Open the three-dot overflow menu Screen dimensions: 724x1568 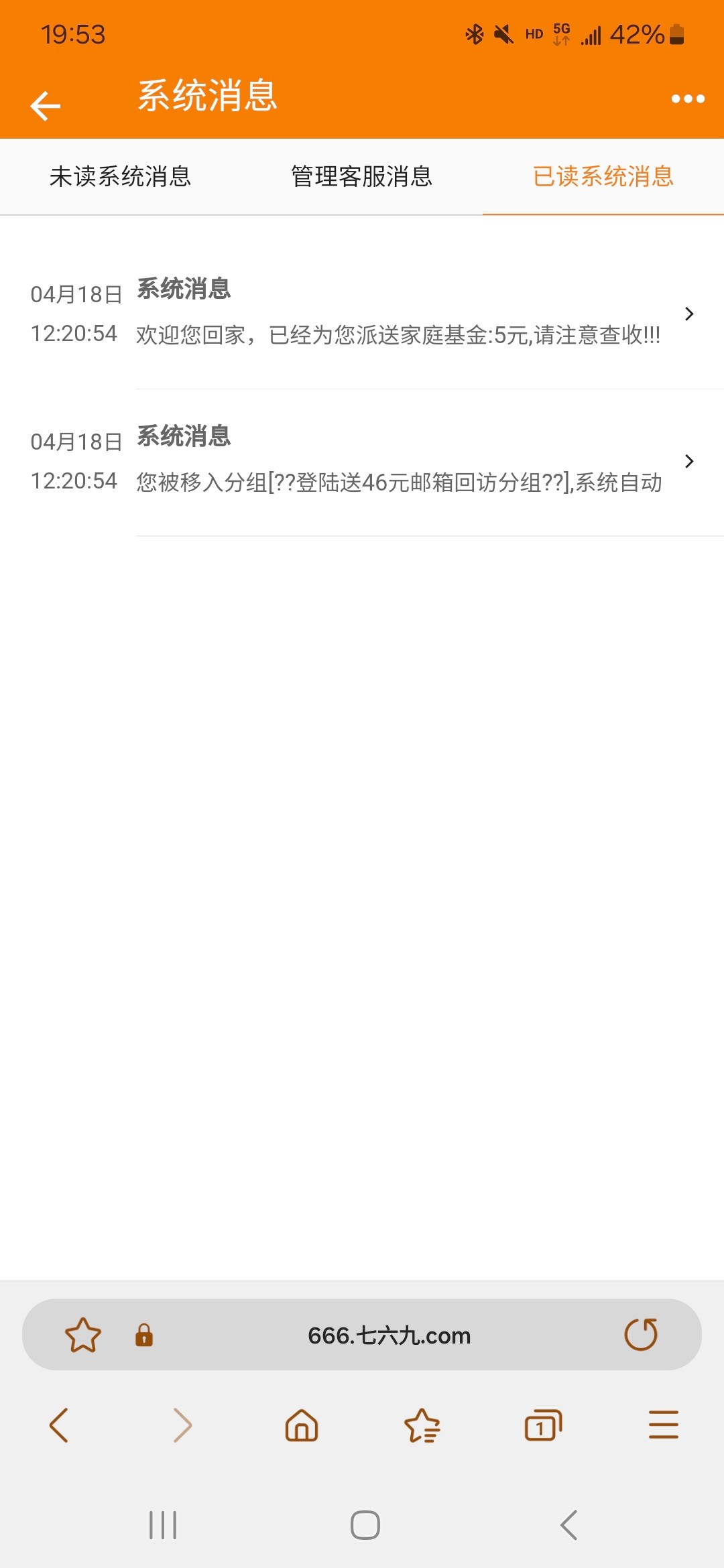(688, 99)
